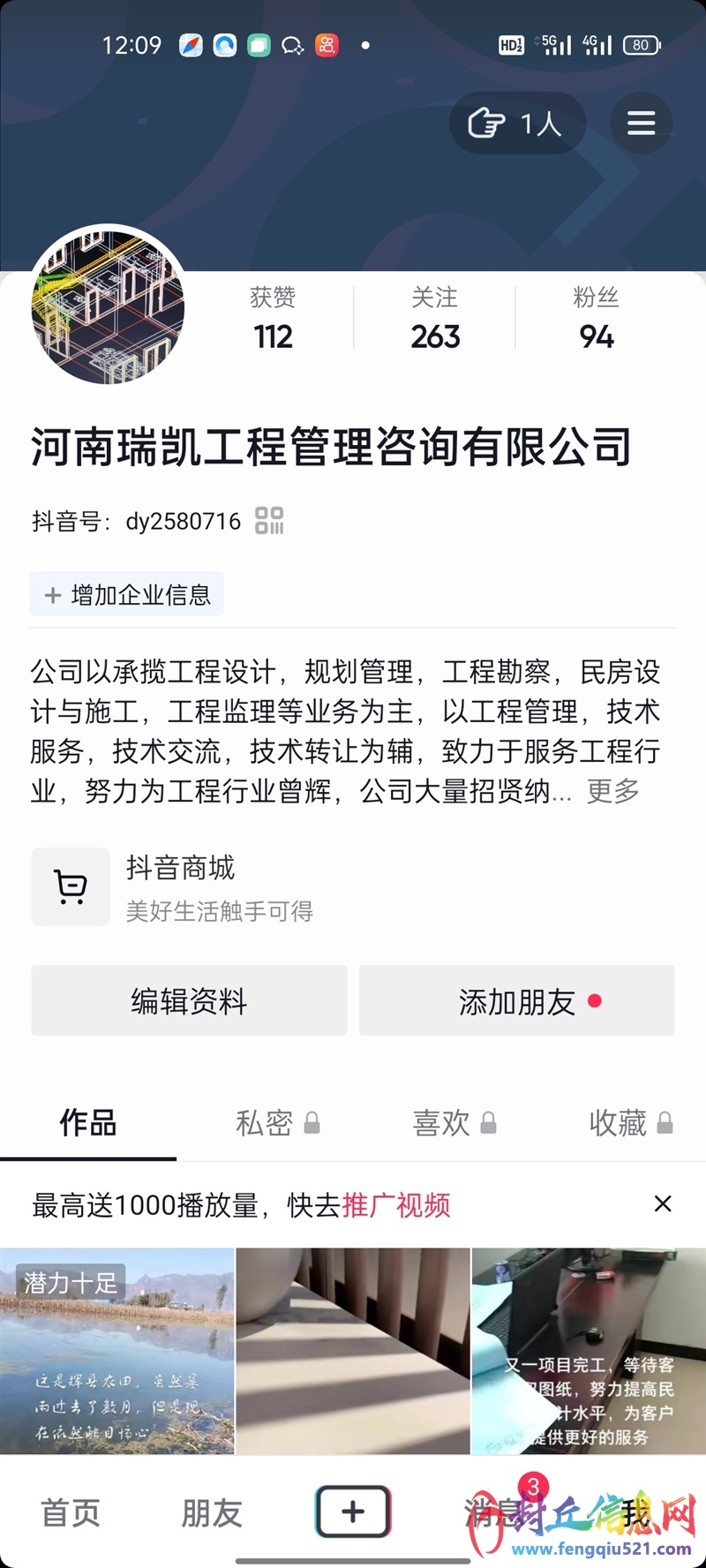Switch to the 收藏 tab
This screenshot has height=1568, width=706.
[630, 1123]
